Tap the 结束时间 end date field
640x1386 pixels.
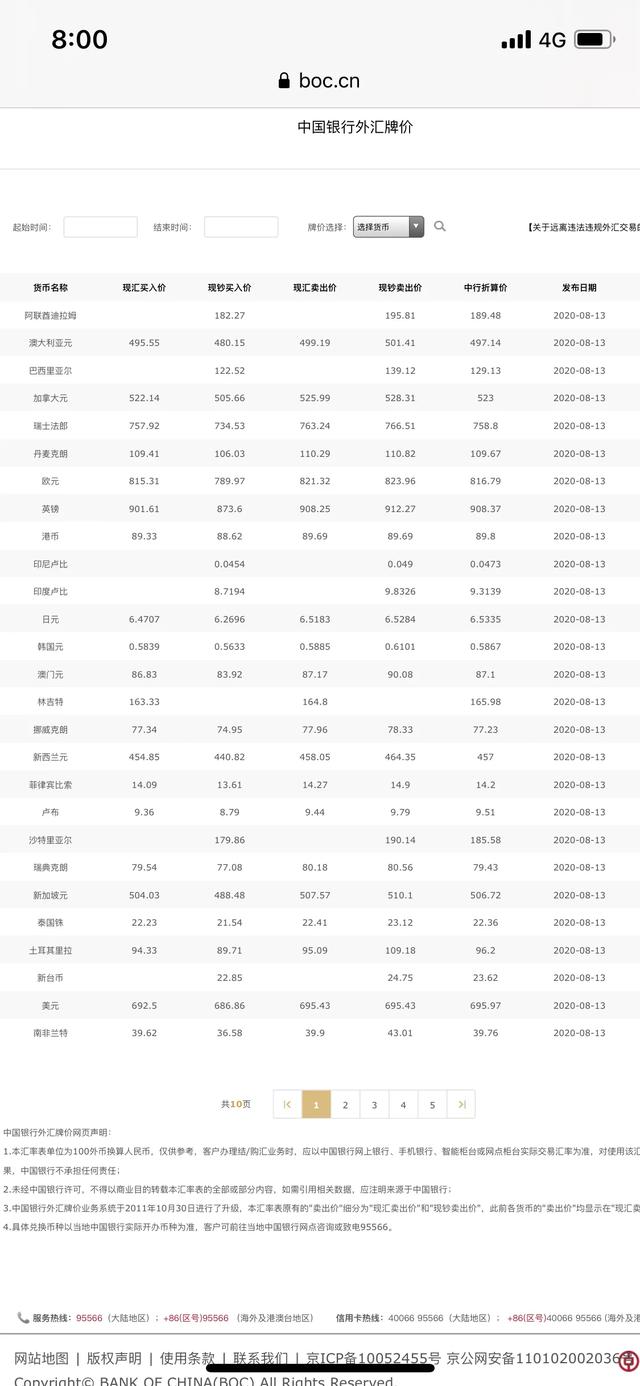(241, 227)
